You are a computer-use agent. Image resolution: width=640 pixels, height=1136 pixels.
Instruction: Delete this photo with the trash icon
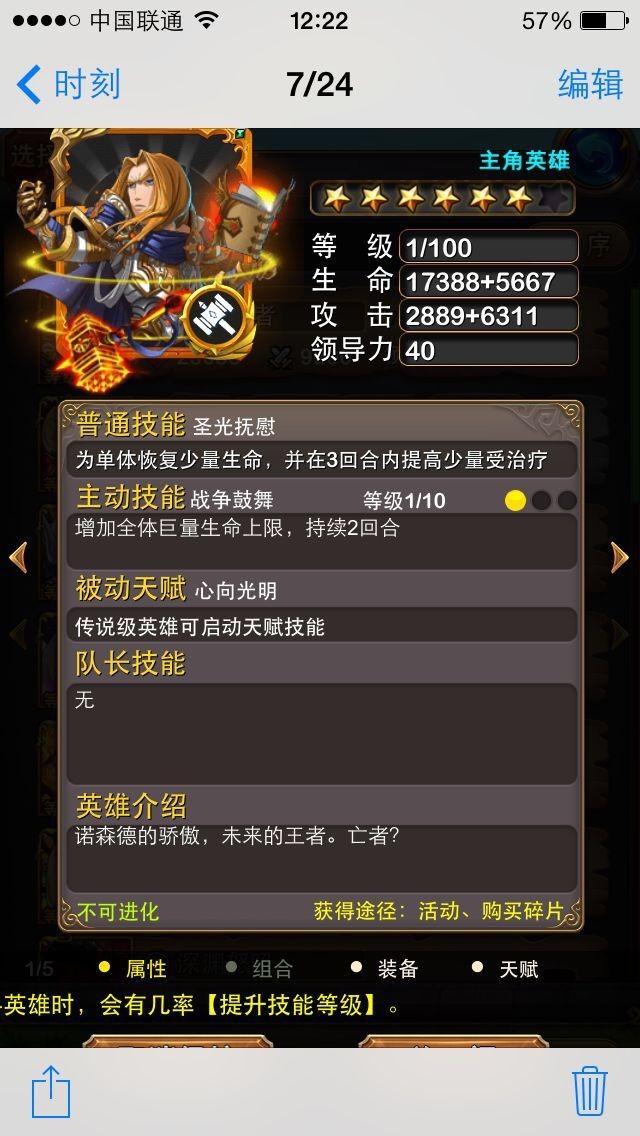point(590,1090)
